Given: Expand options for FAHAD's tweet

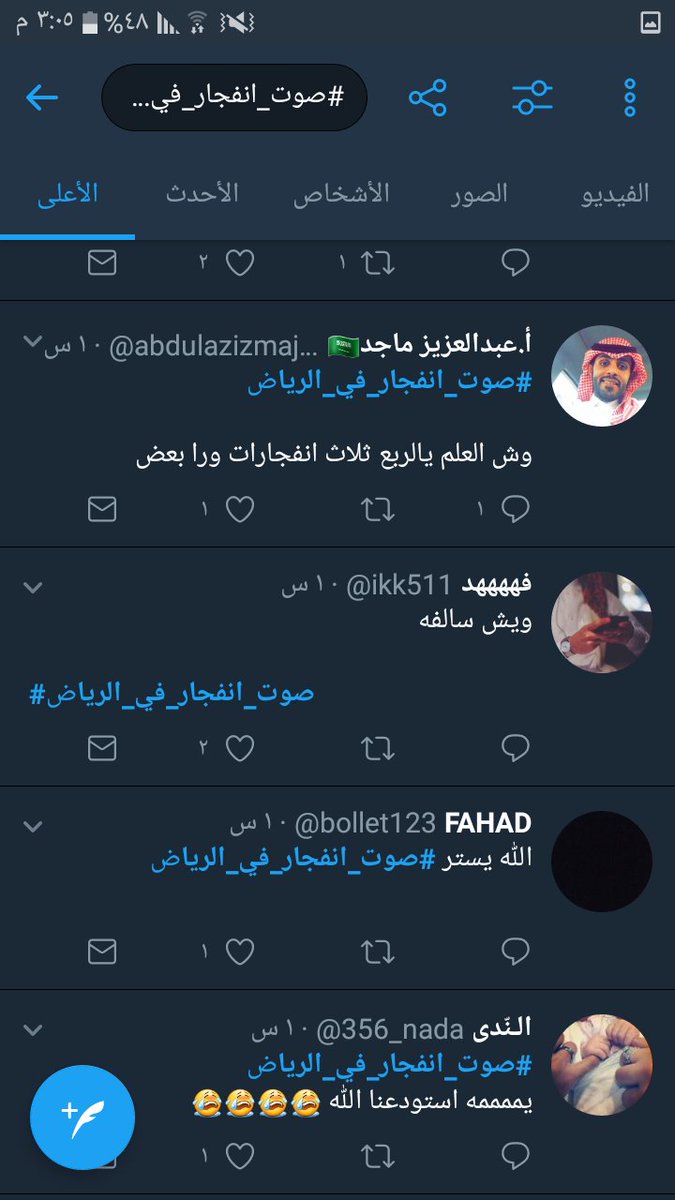Looking at the screenshot, I should (x=33, y=826).
